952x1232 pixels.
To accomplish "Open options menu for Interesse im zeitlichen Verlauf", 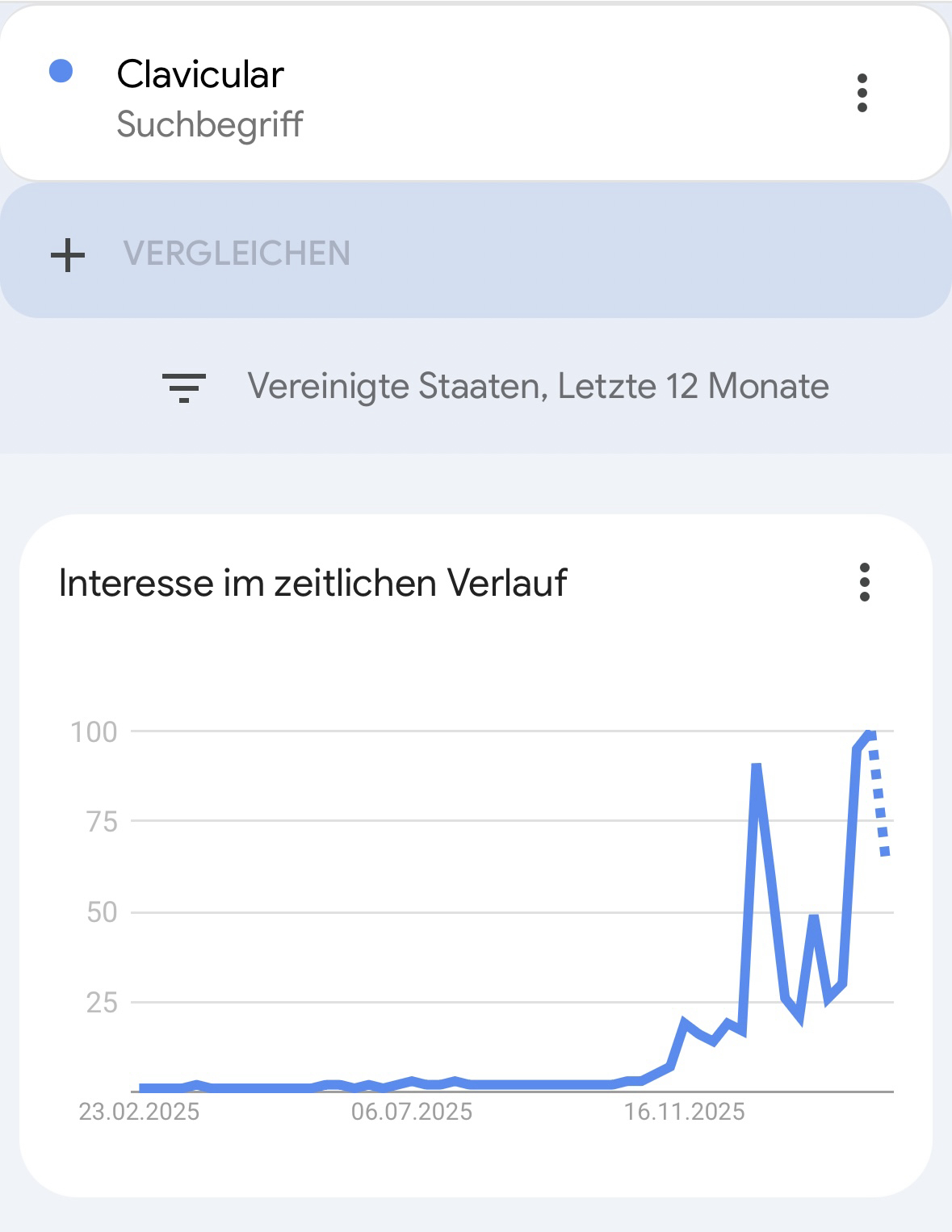I will tap(864, 582).
